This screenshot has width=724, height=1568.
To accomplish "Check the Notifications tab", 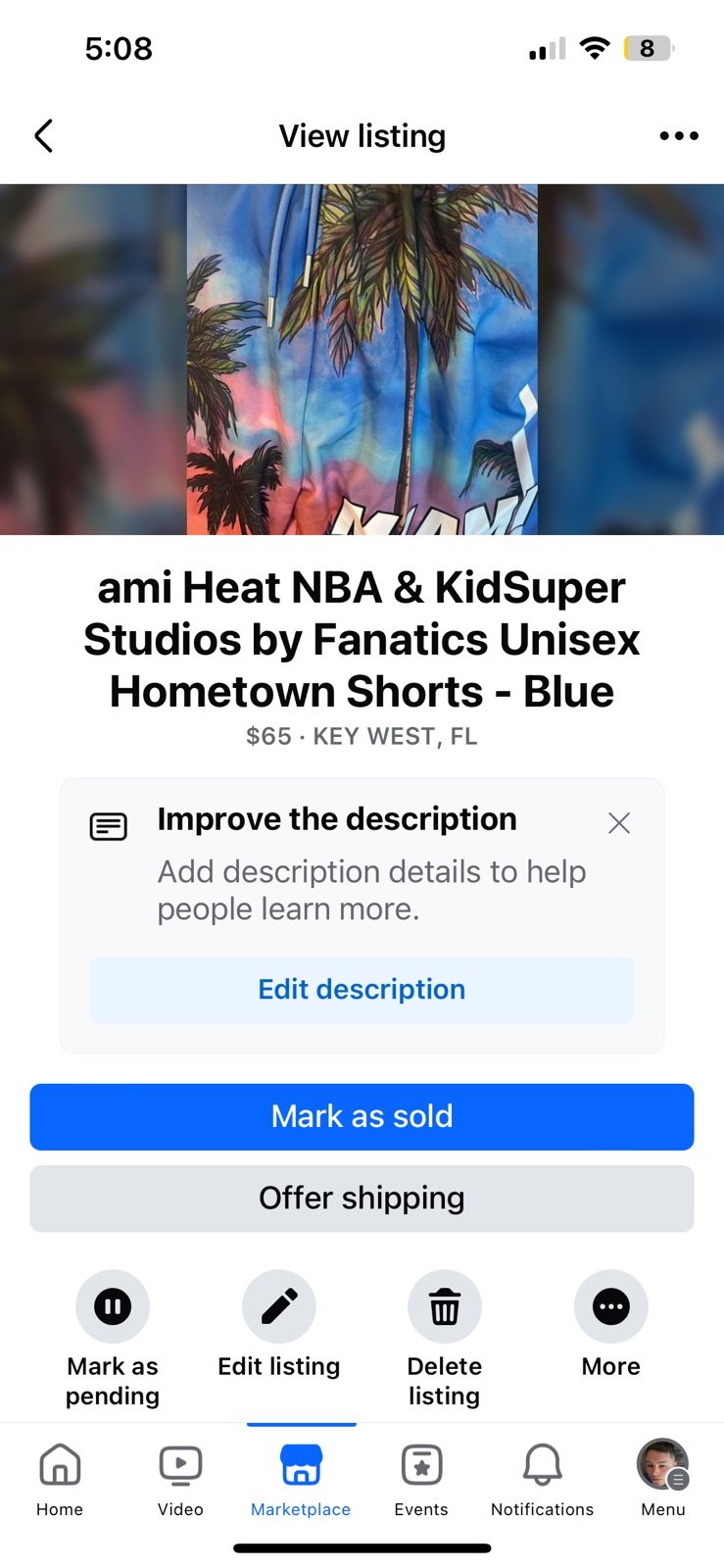I will coord(542,1481).
